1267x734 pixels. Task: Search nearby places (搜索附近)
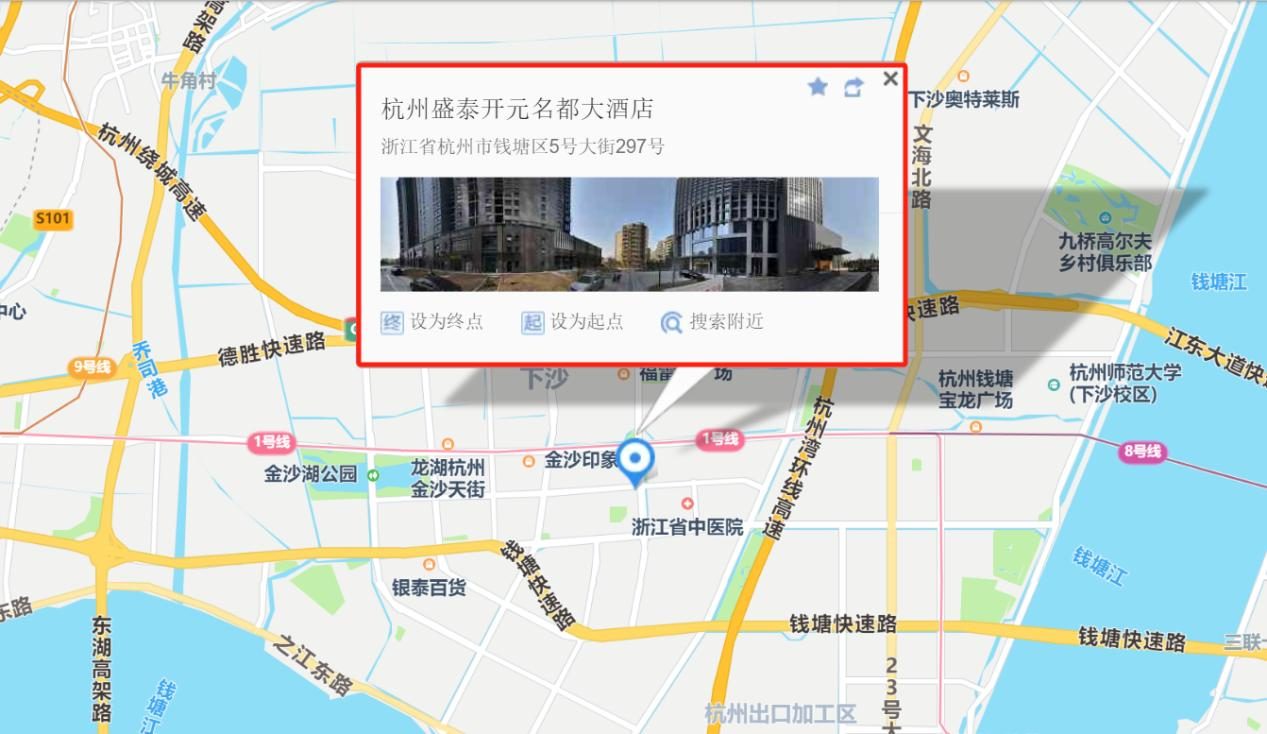click(712, 322)
